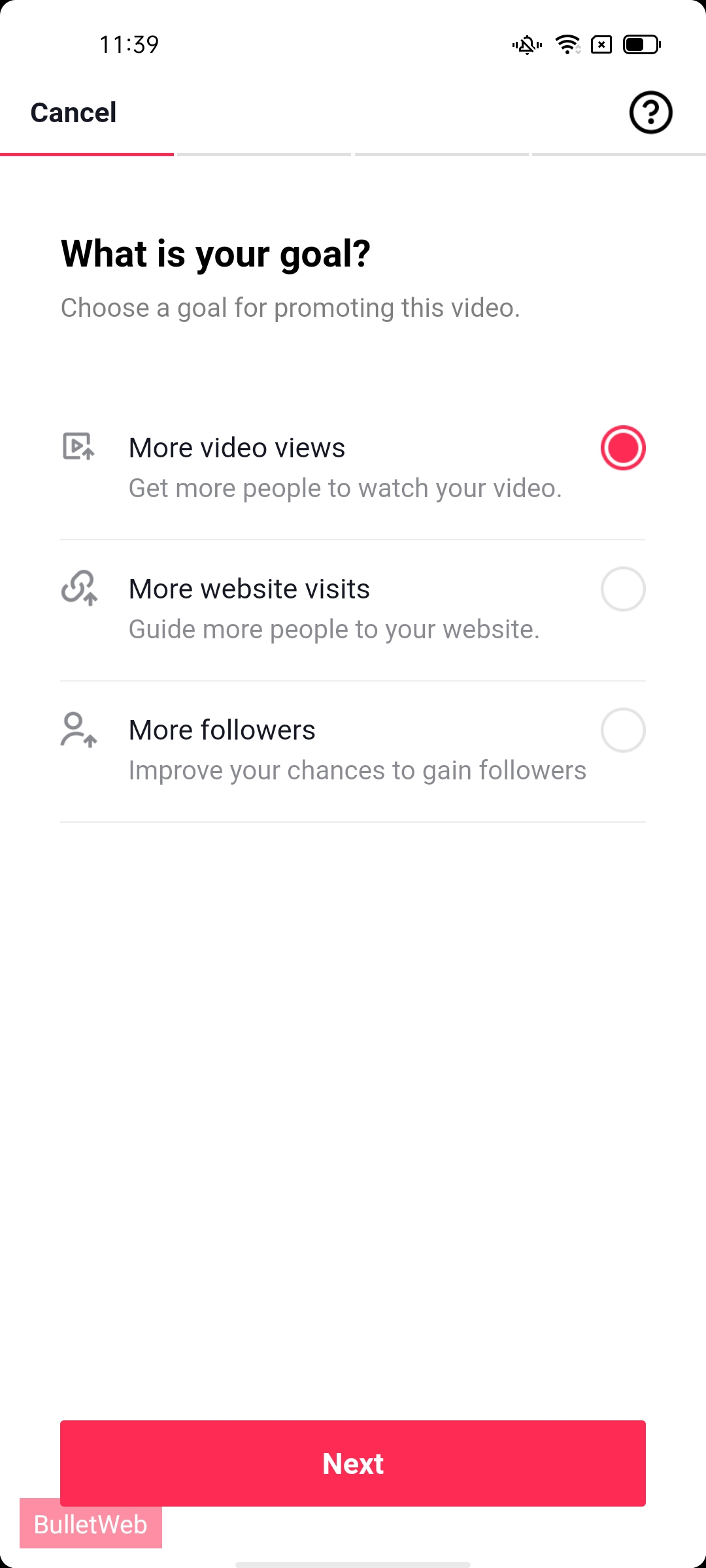Pick the More followers goal
Image resolution: width=706 pixels, height=1568 pixels.
(622, 730)
